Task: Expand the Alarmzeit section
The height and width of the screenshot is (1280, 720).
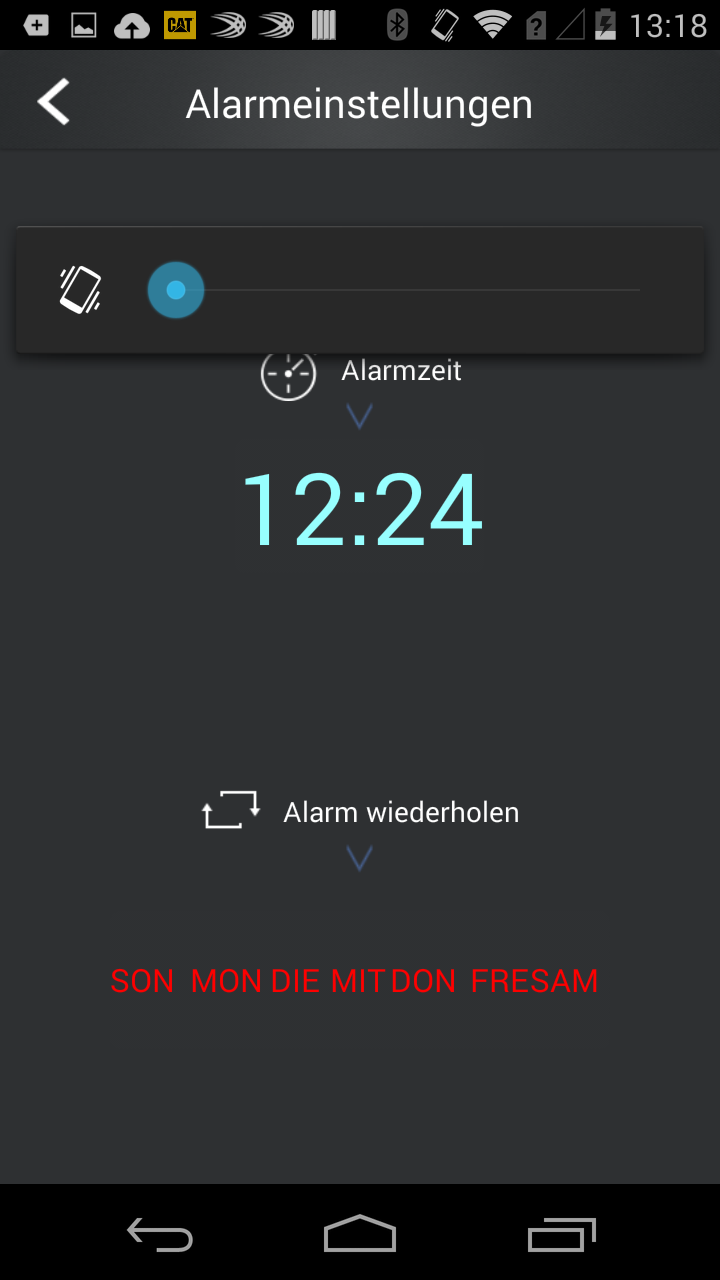Action: click(x=359, y=416)
